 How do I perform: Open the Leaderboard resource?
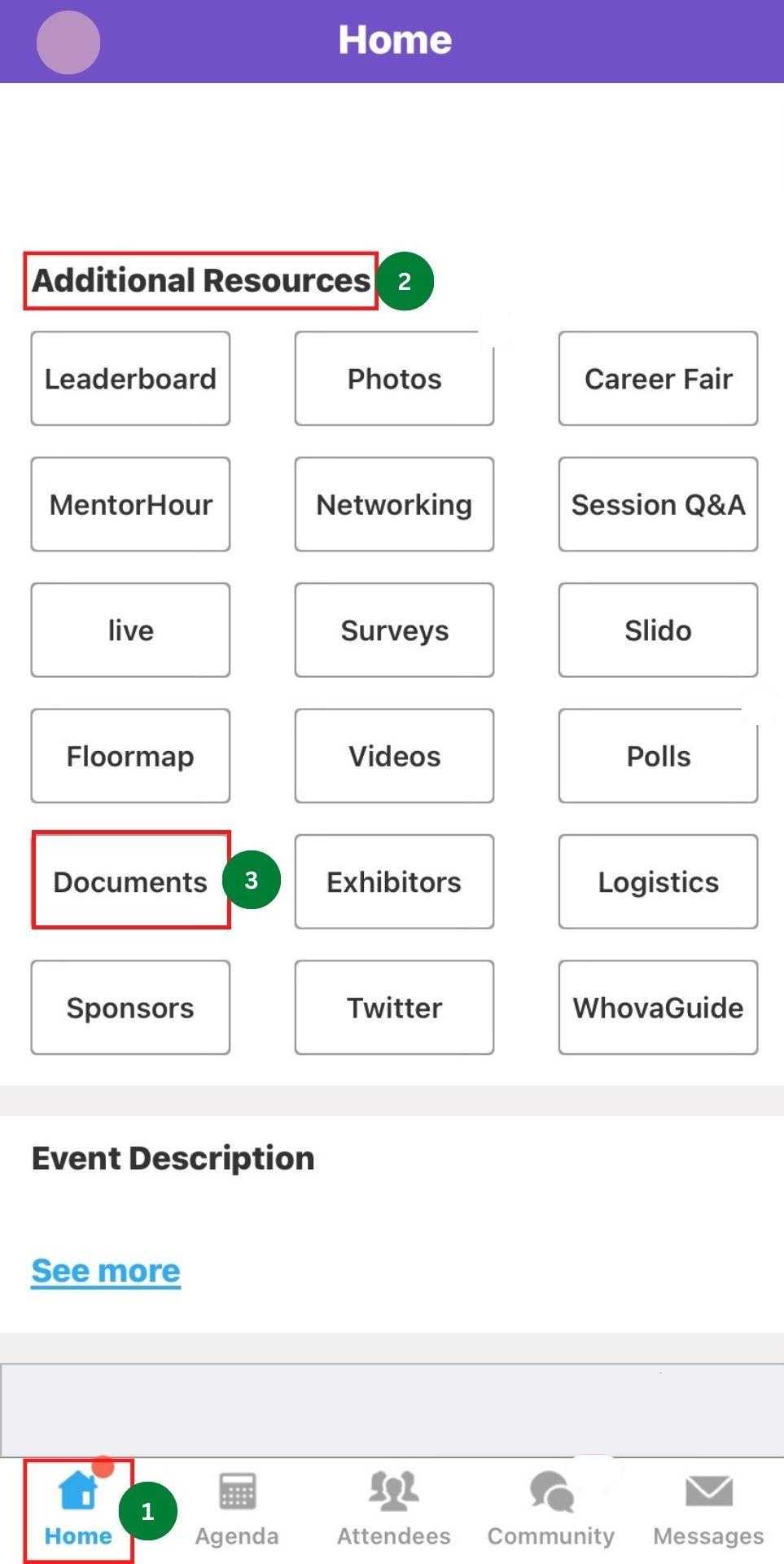(x=130, y=378)
